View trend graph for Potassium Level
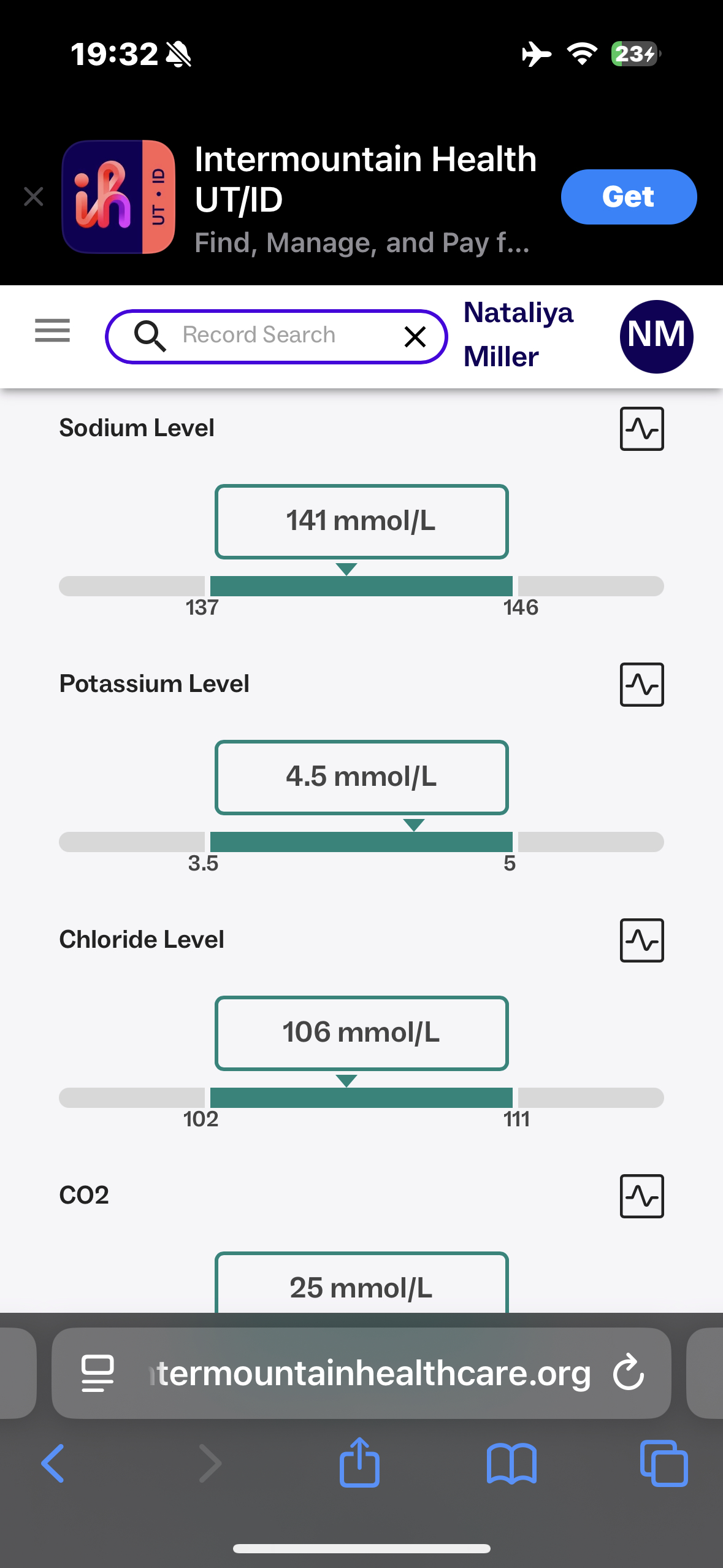This screenshot has height=1568, width=723. pyautogui.click(x=641, y=684)
